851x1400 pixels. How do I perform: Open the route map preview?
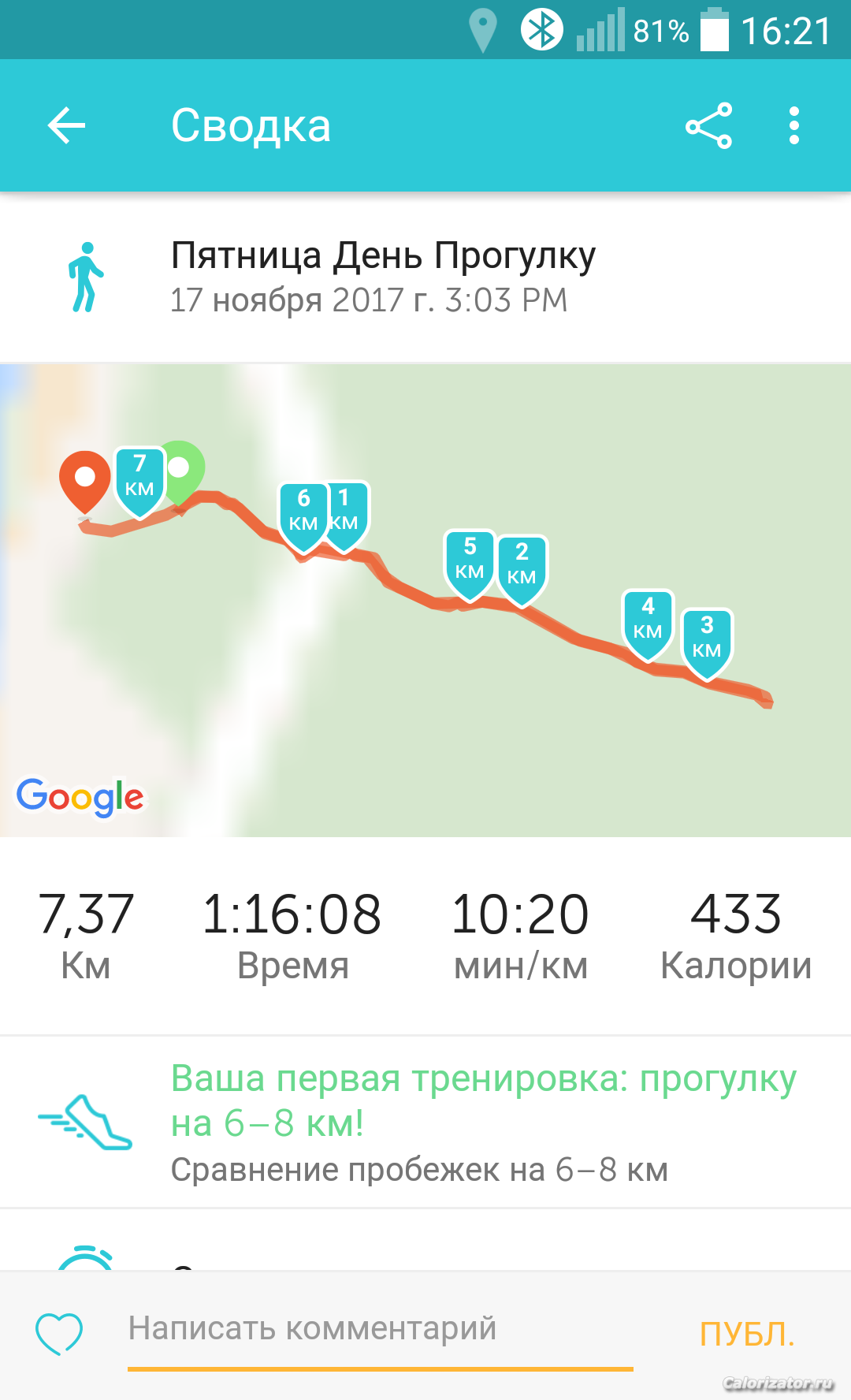click(x=425, y=600)
